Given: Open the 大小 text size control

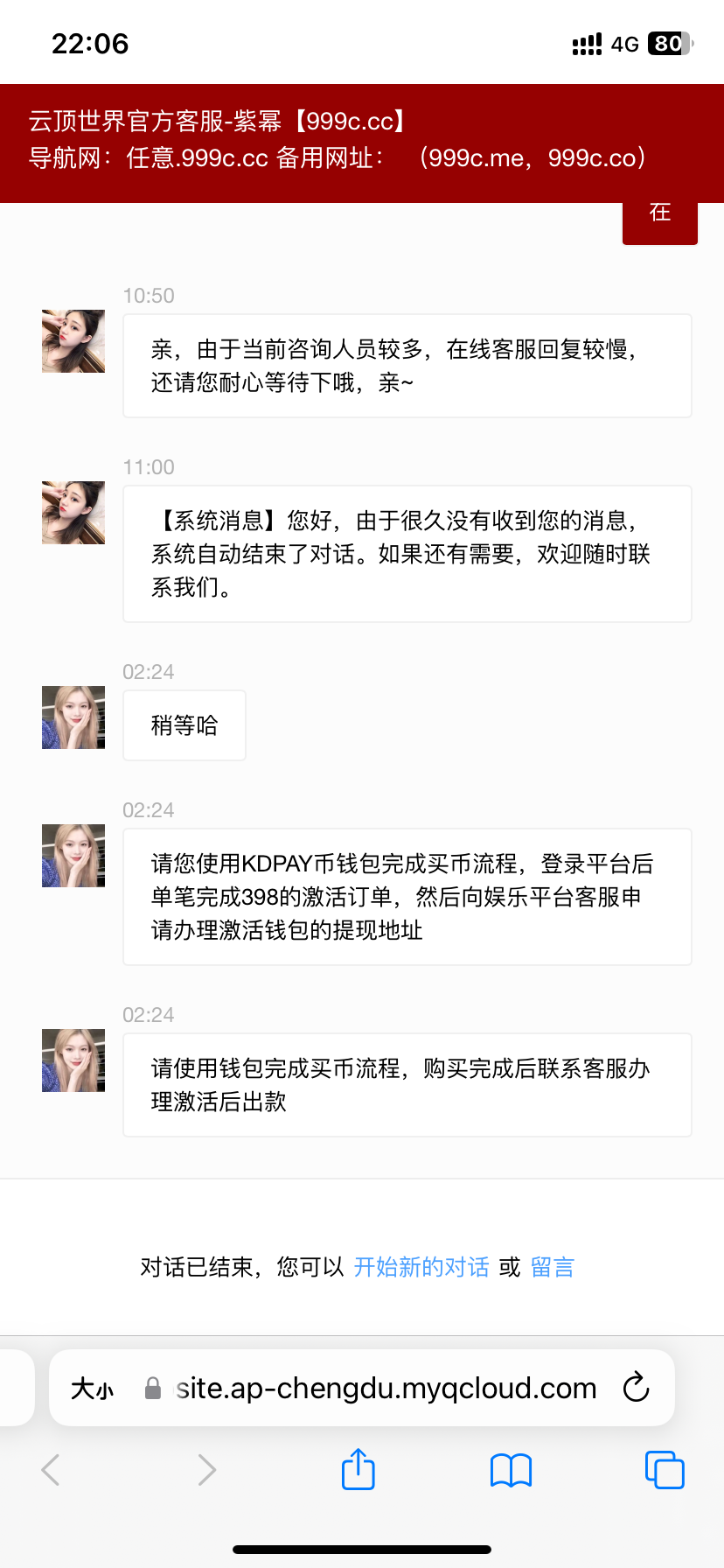Looking at the screenshot, I should 91,1387.
